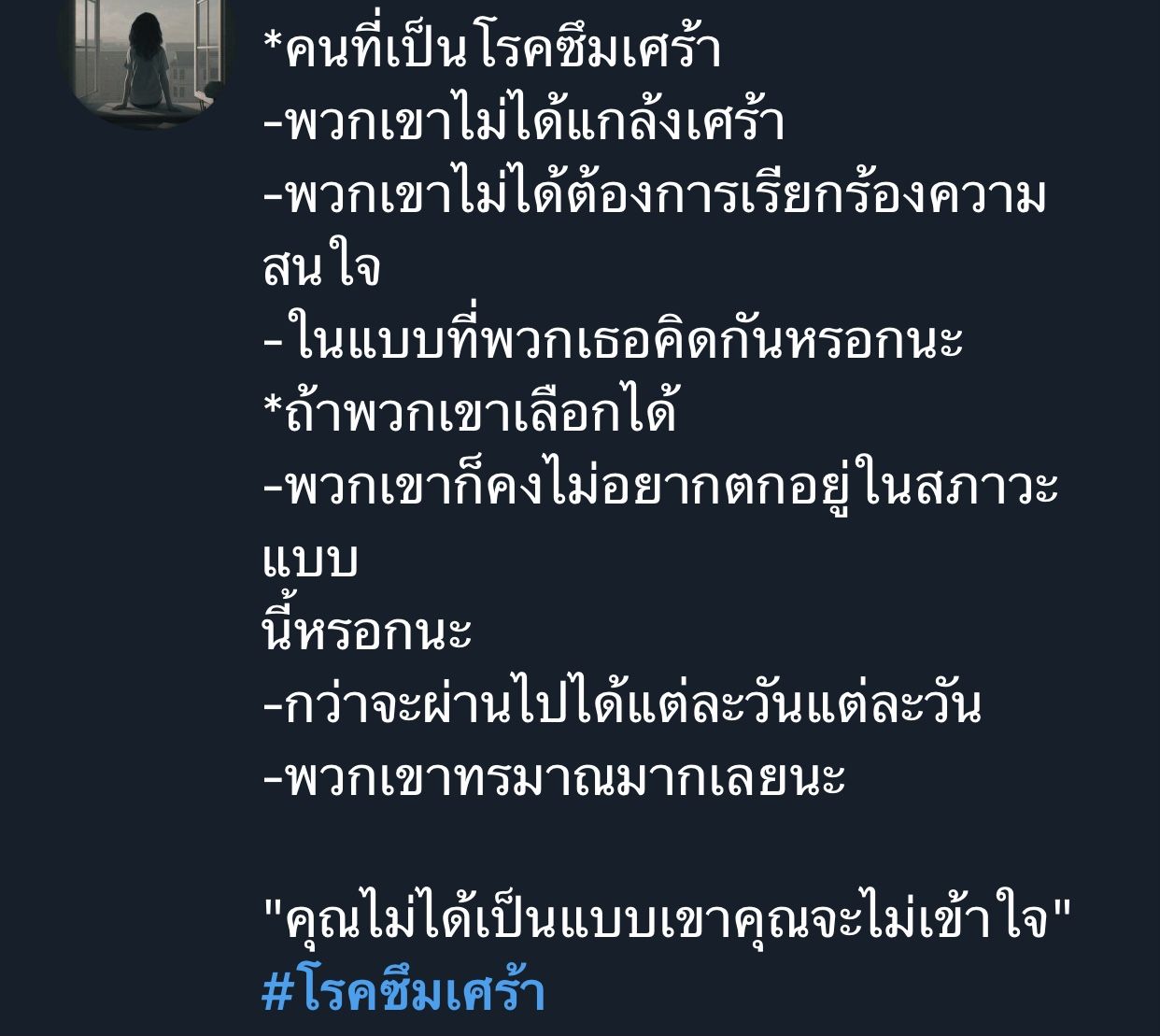Open the tweet author's profile picture
The width and height of the screenshot is (1160, 1036).
pyautogui.click(x=148, y=58)
